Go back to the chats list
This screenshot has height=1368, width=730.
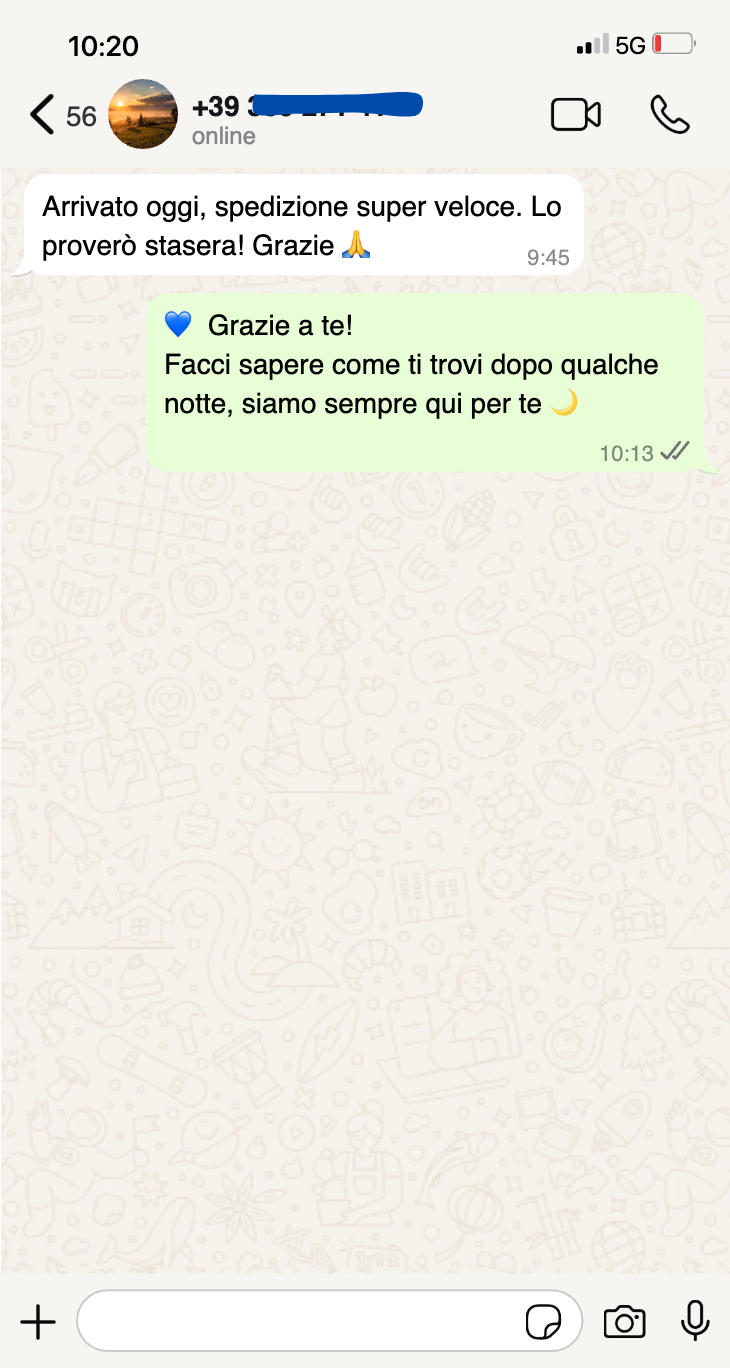pos(42,115)
